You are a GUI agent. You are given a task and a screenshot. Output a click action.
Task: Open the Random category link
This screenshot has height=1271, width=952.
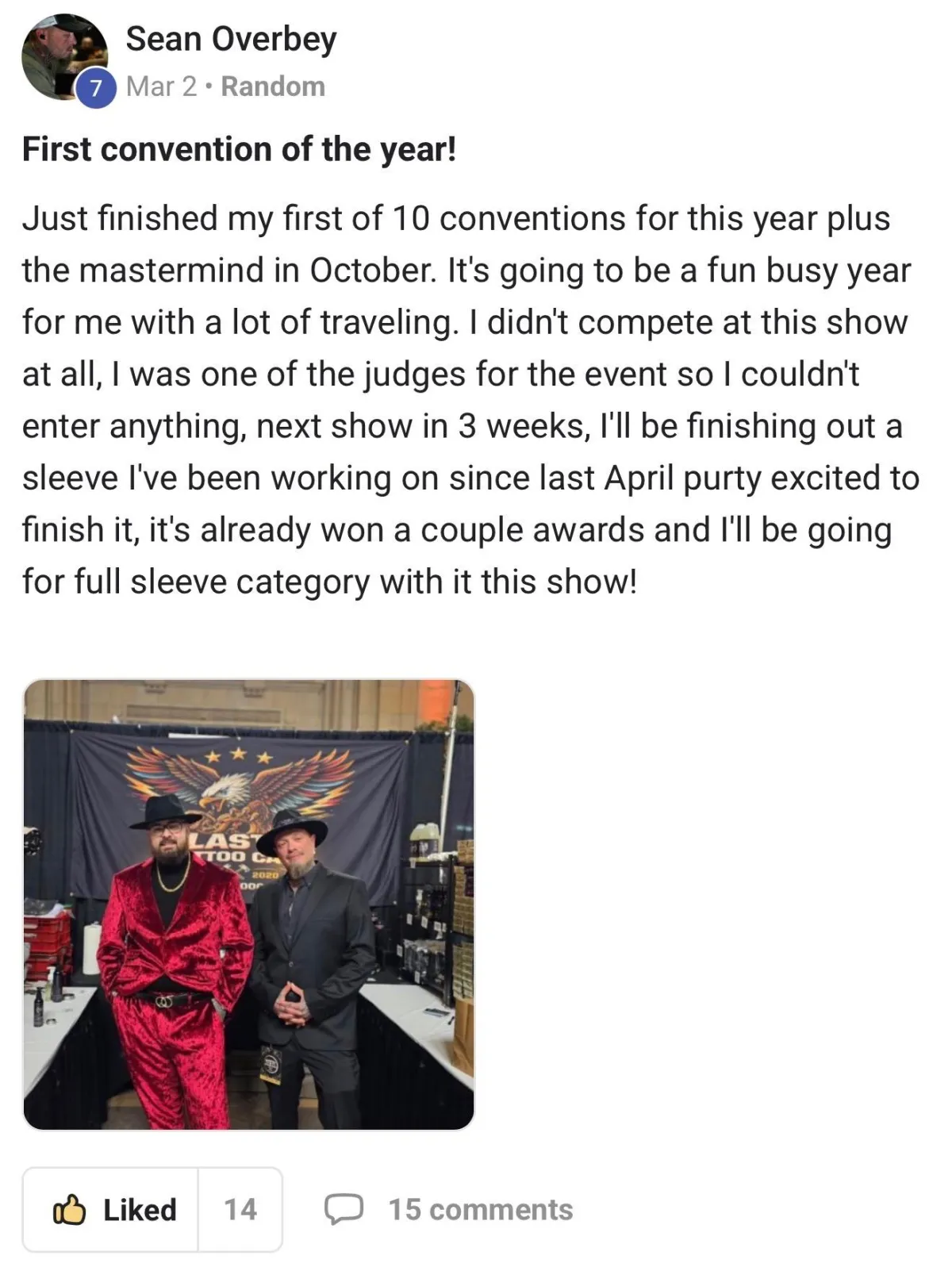tap(273, 86)
